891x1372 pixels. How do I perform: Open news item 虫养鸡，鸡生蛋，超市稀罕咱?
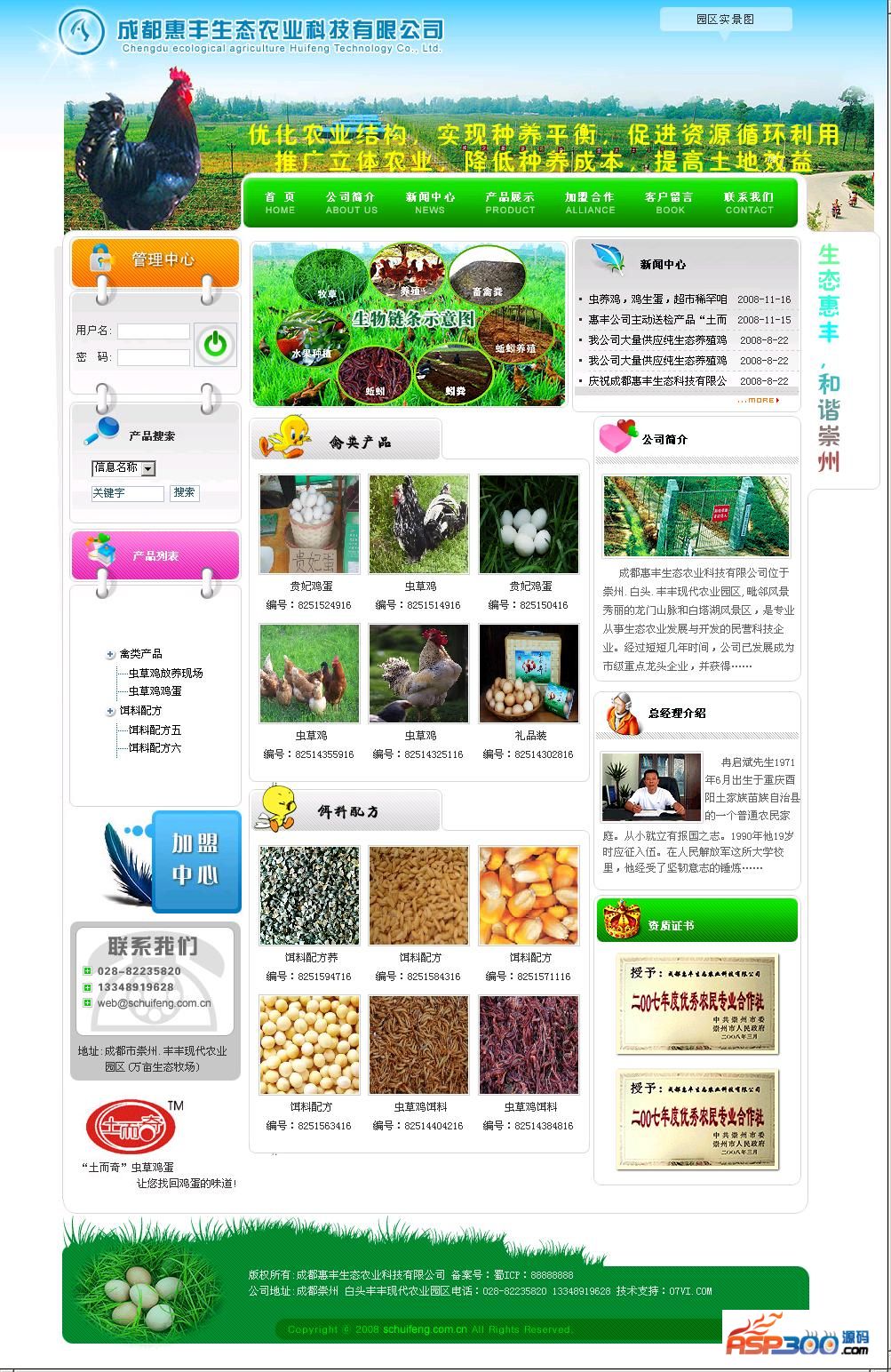pos(657,299)
